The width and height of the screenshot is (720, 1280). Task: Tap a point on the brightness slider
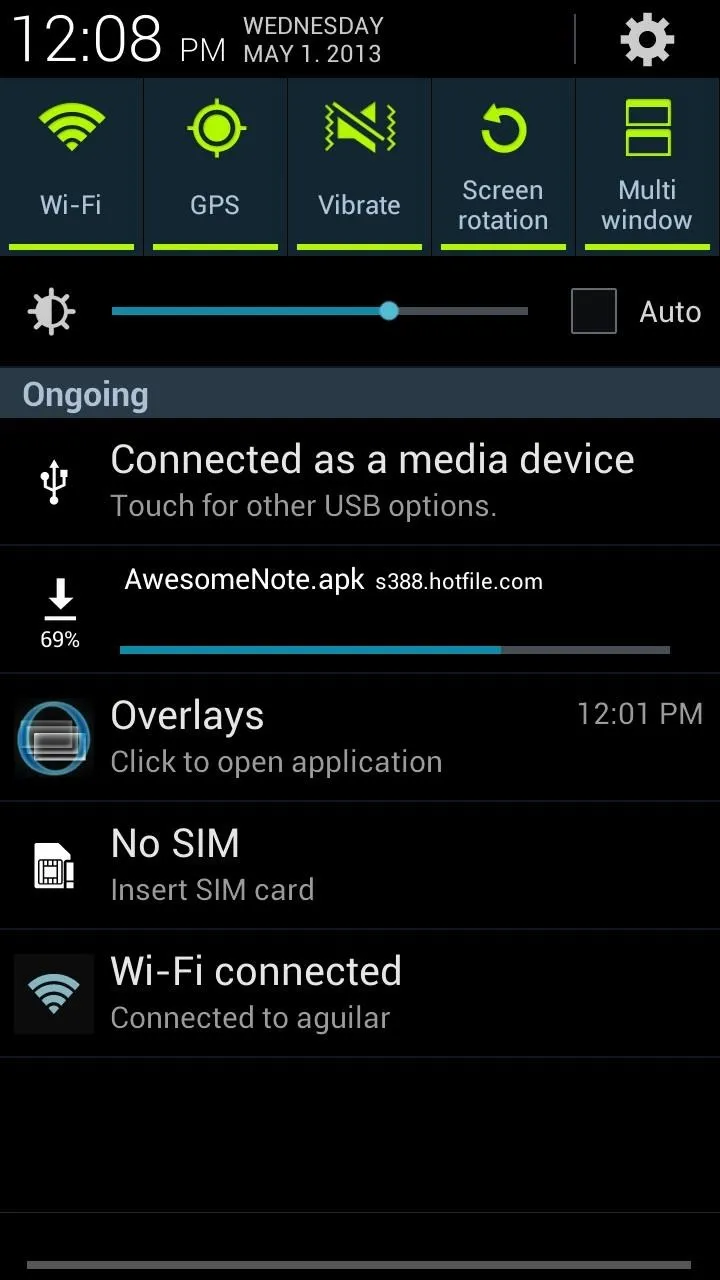pyautogui.click(x=320, y=311)
